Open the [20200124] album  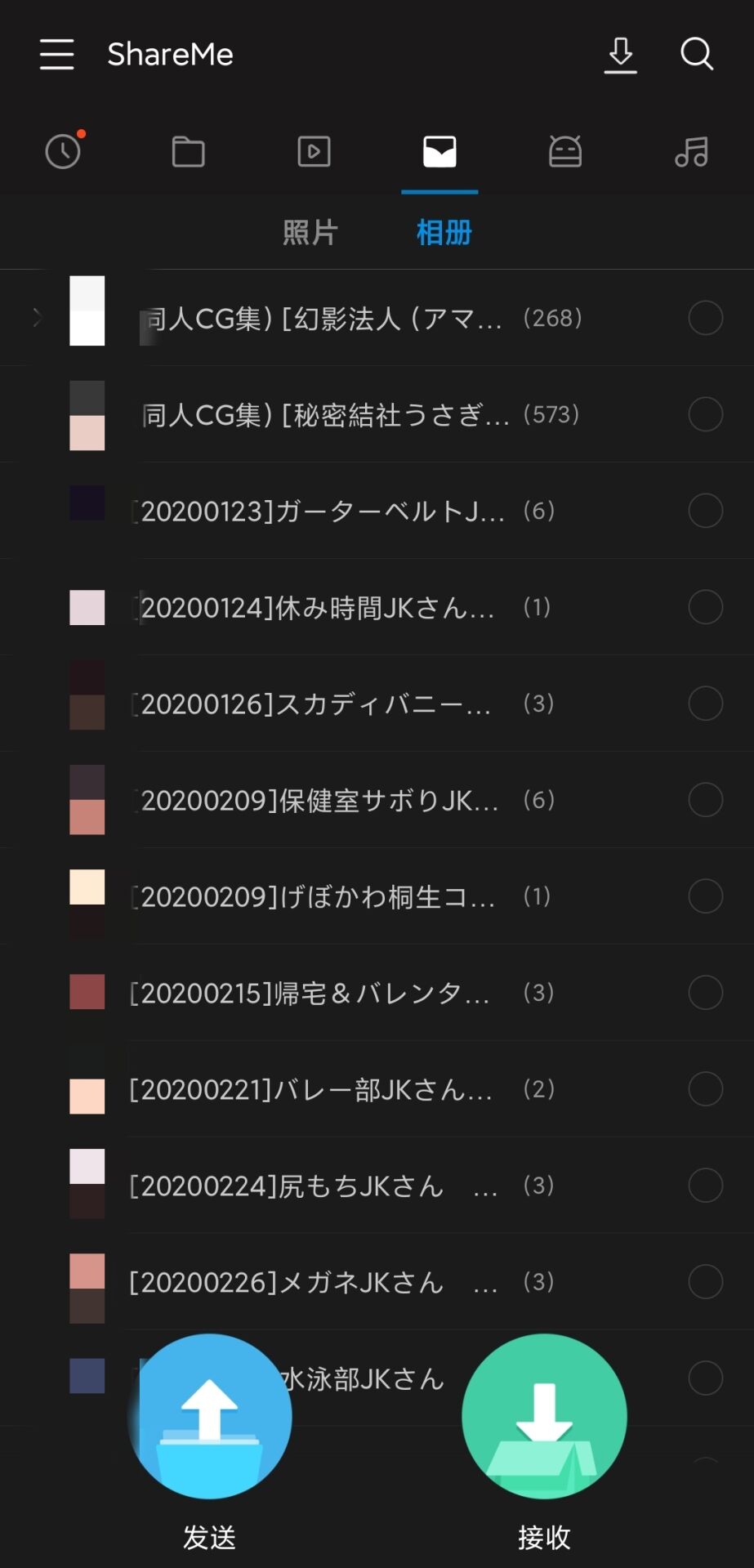pyautogui.click(x=319, y=607)
